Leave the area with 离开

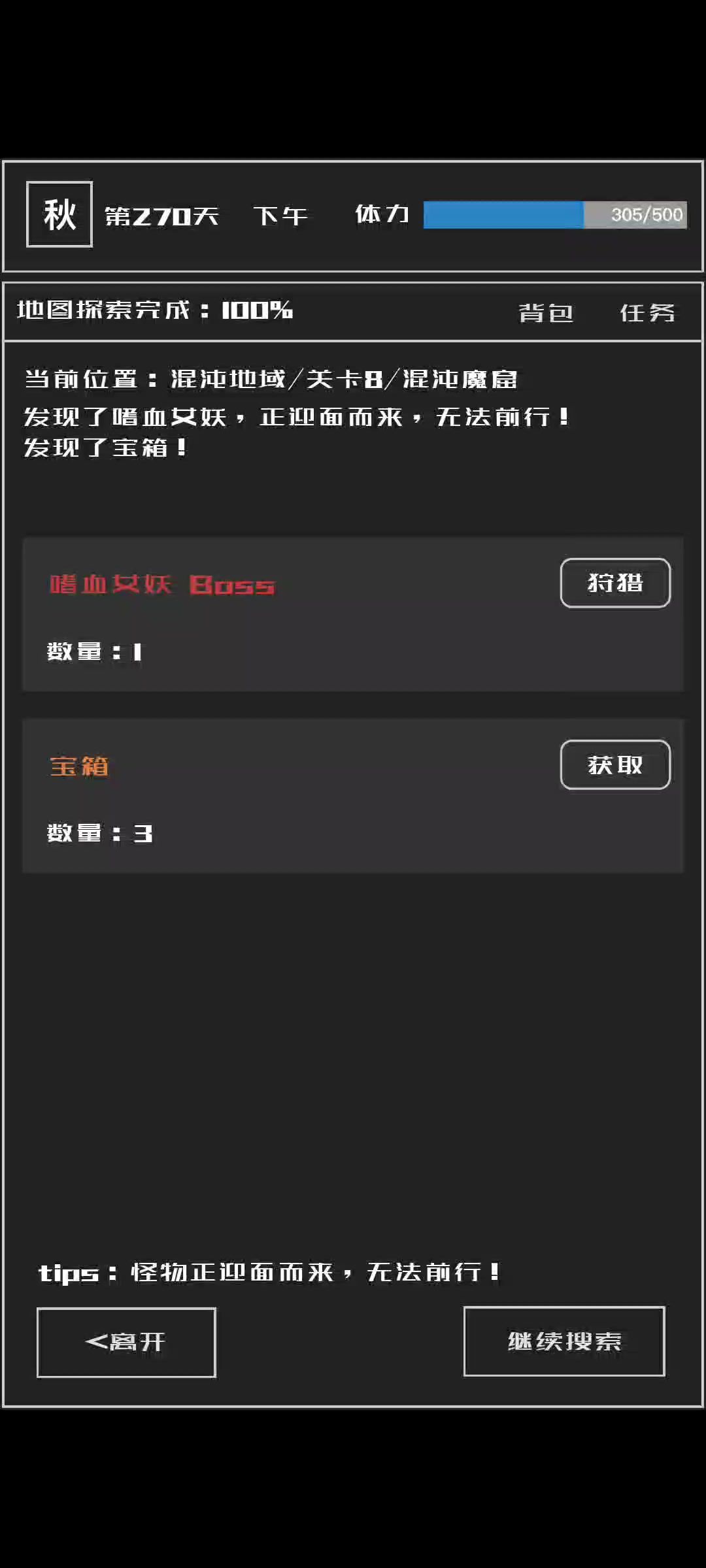(126, 1342)
